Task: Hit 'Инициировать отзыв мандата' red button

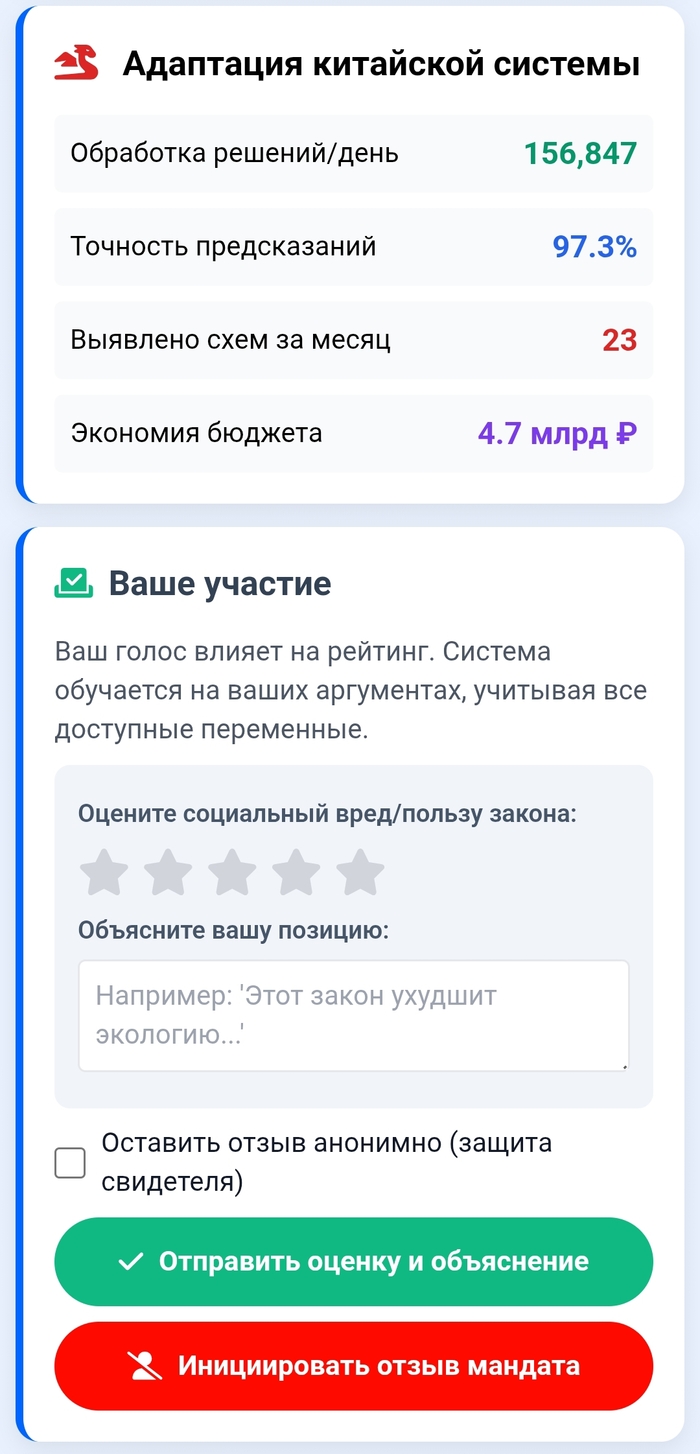Action: (353, 1366)
